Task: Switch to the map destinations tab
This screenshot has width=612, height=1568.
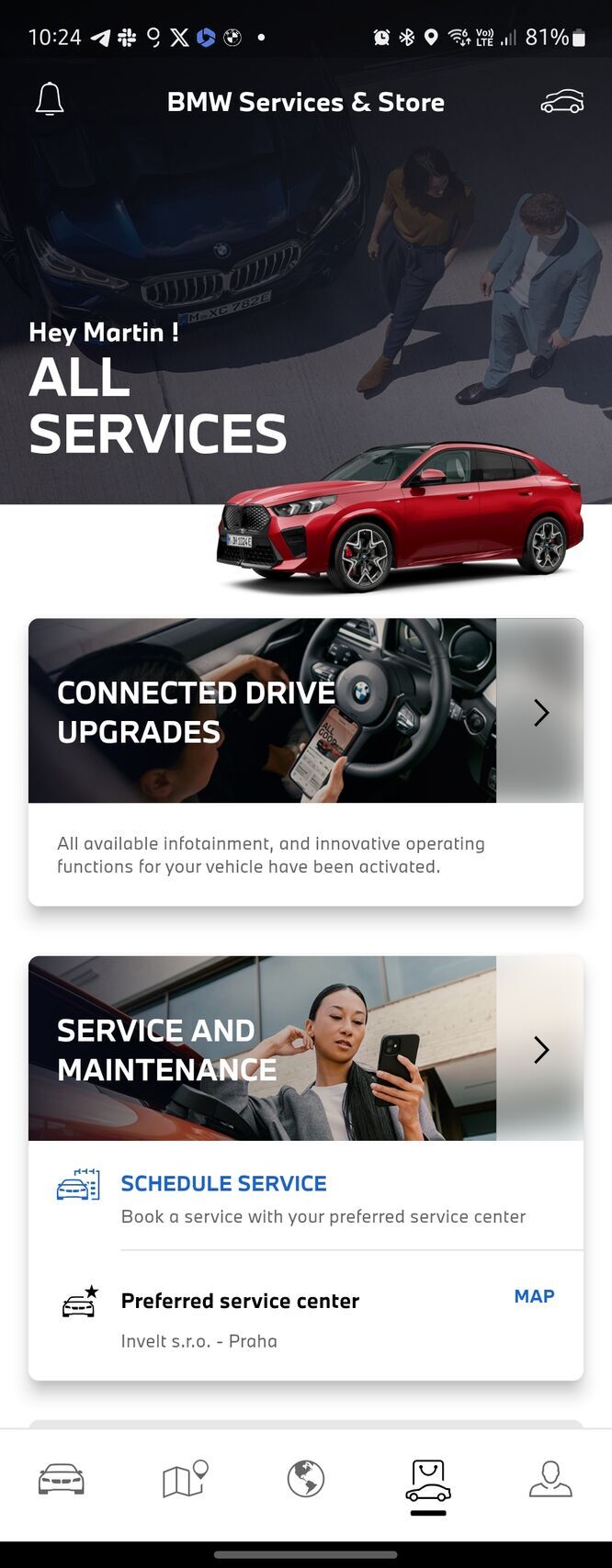Action: point(184,1480)
